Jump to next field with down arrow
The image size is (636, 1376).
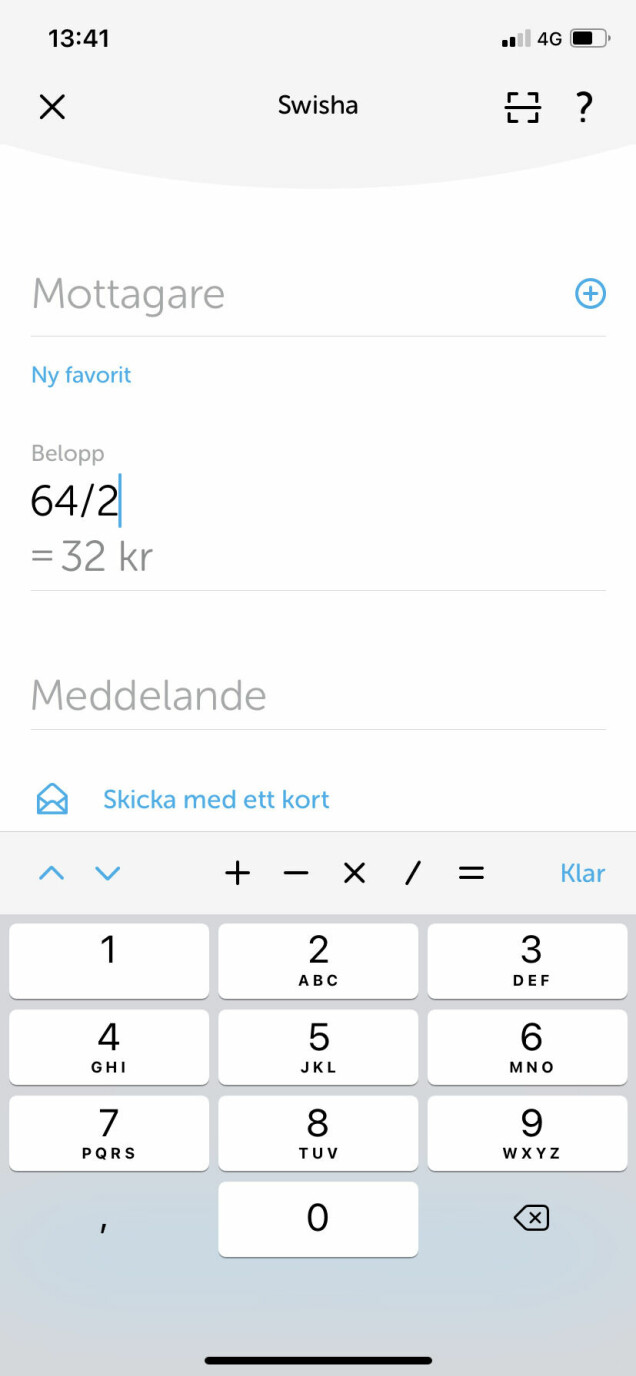107,873
